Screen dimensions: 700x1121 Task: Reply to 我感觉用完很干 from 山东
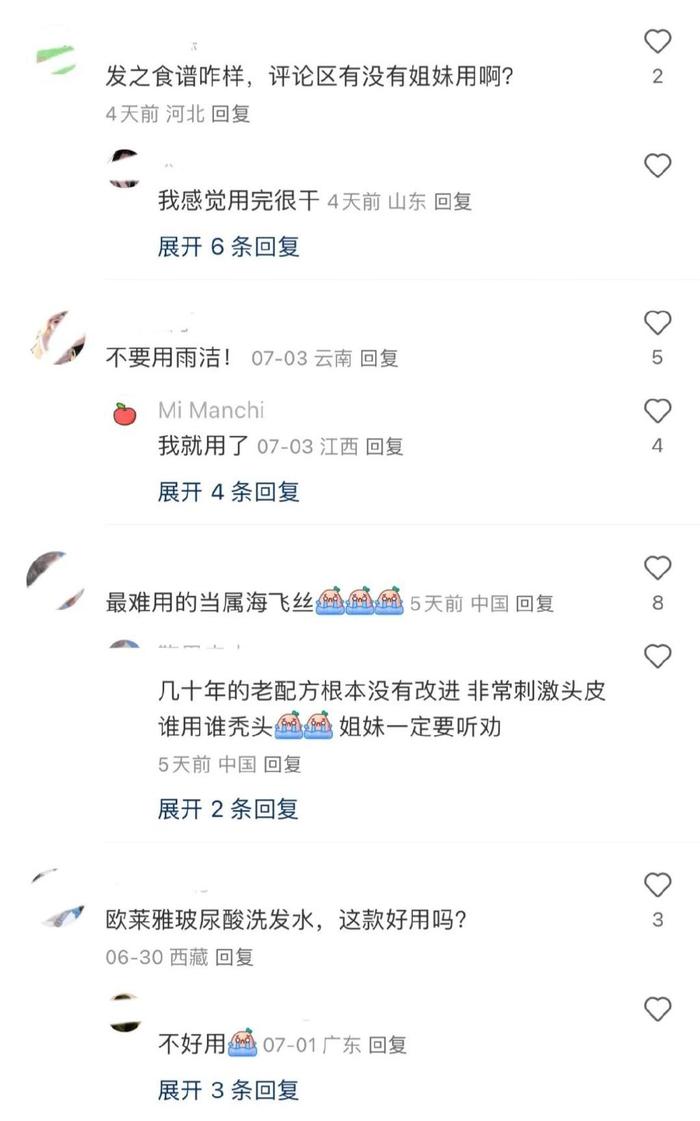(452, 201)
